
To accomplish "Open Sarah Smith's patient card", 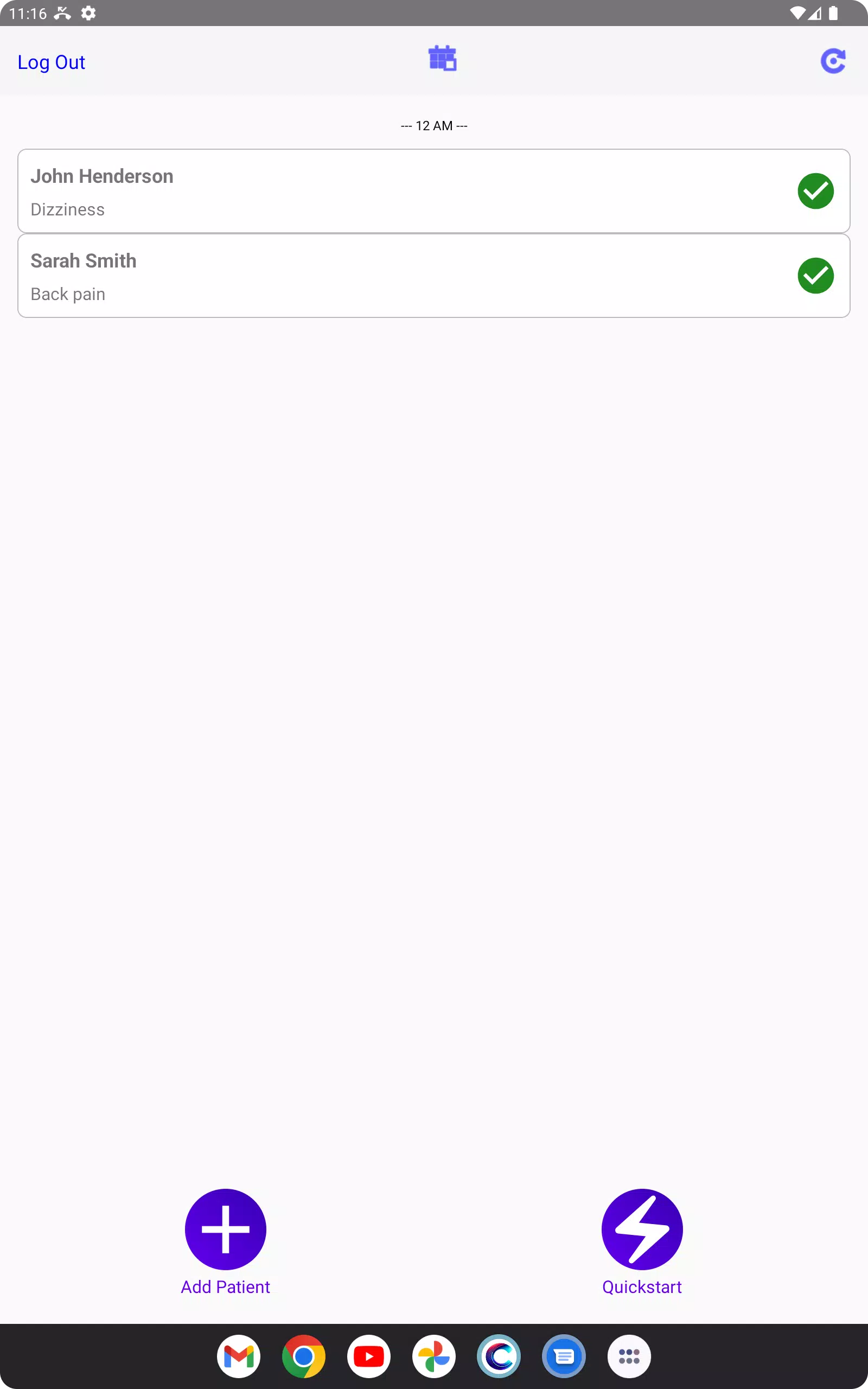I will click(402, 276).
